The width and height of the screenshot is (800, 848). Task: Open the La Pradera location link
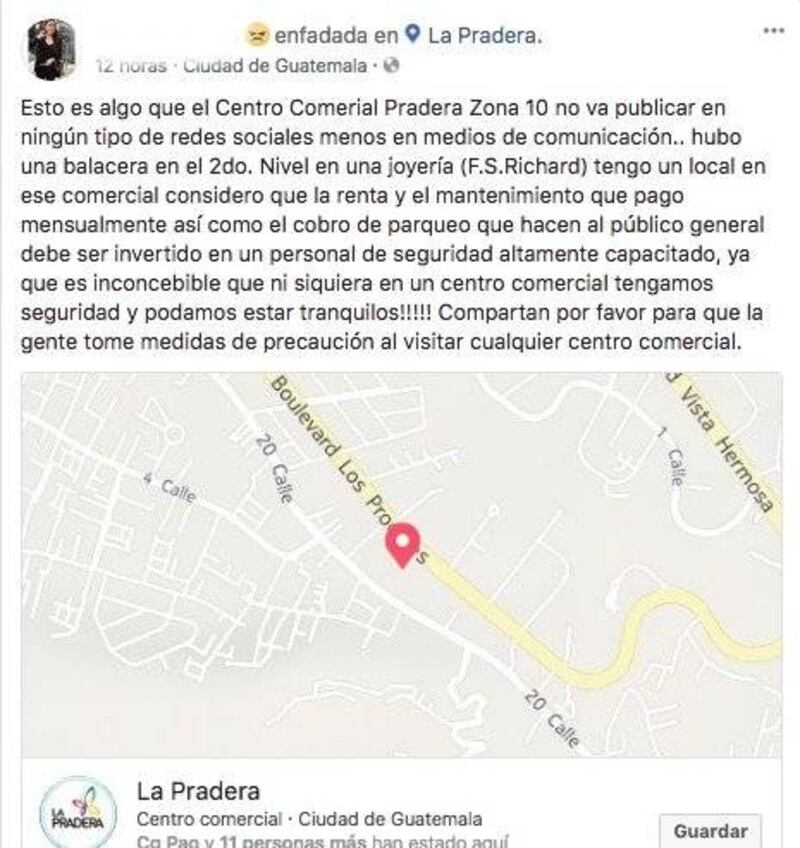point(484,36)
